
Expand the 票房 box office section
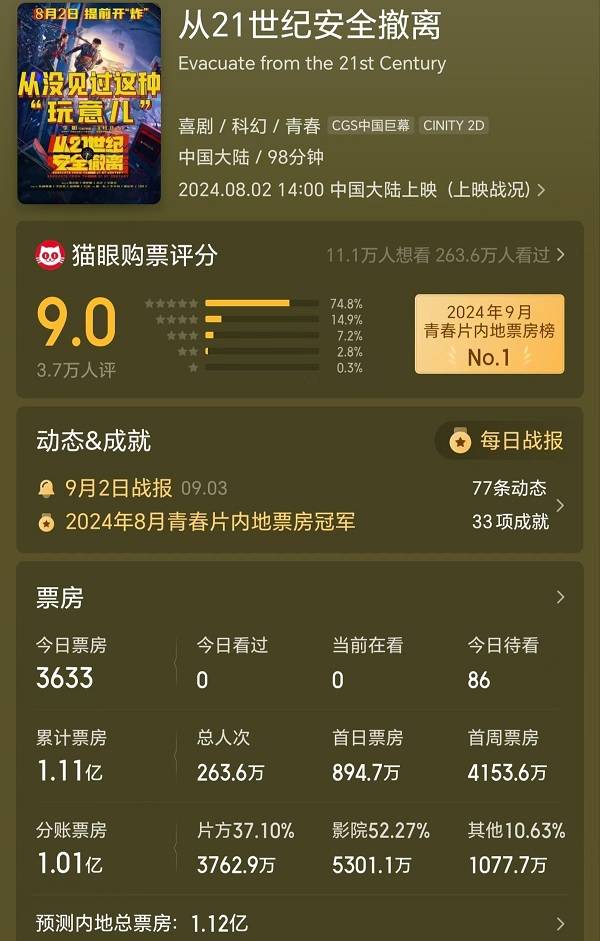(x=560, y=597)
